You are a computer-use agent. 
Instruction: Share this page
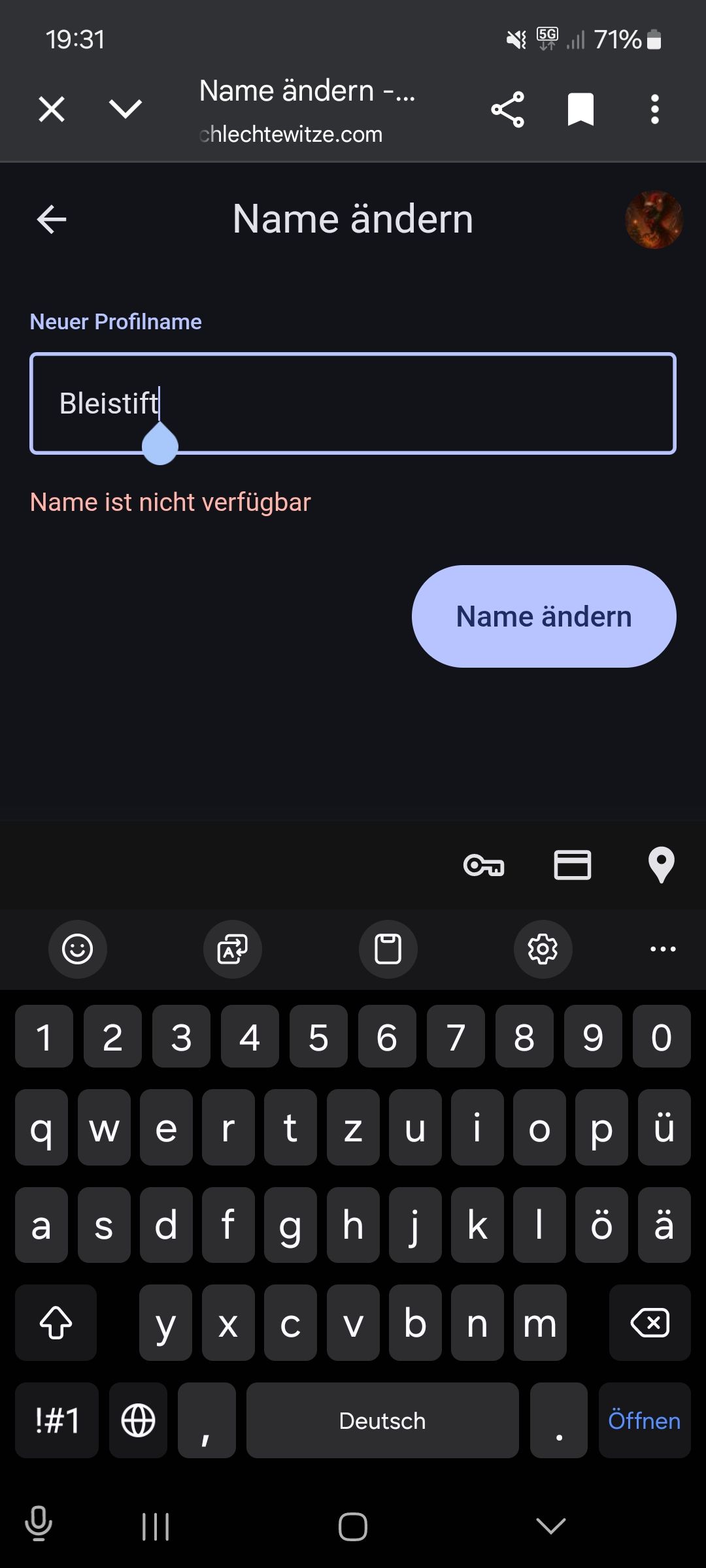[x=508, y=109]
